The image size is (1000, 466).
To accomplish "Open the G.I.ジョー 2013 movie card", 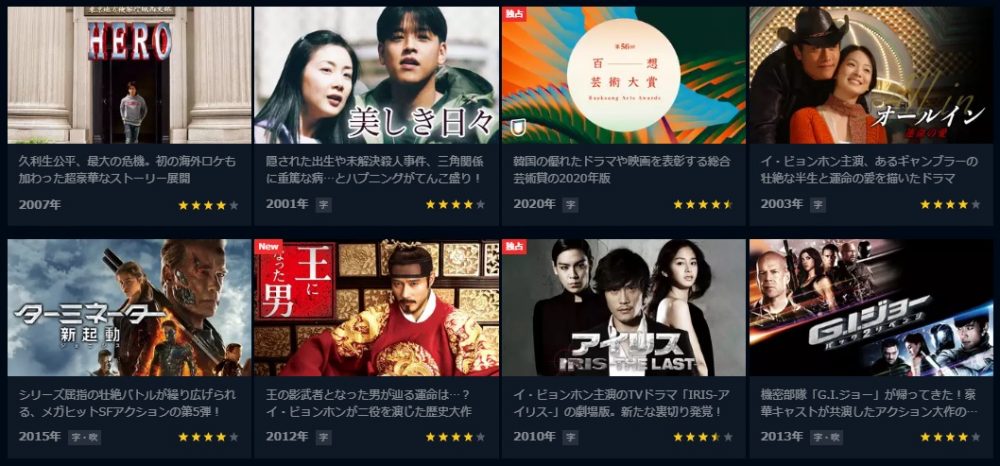I will tap(870, 307).
